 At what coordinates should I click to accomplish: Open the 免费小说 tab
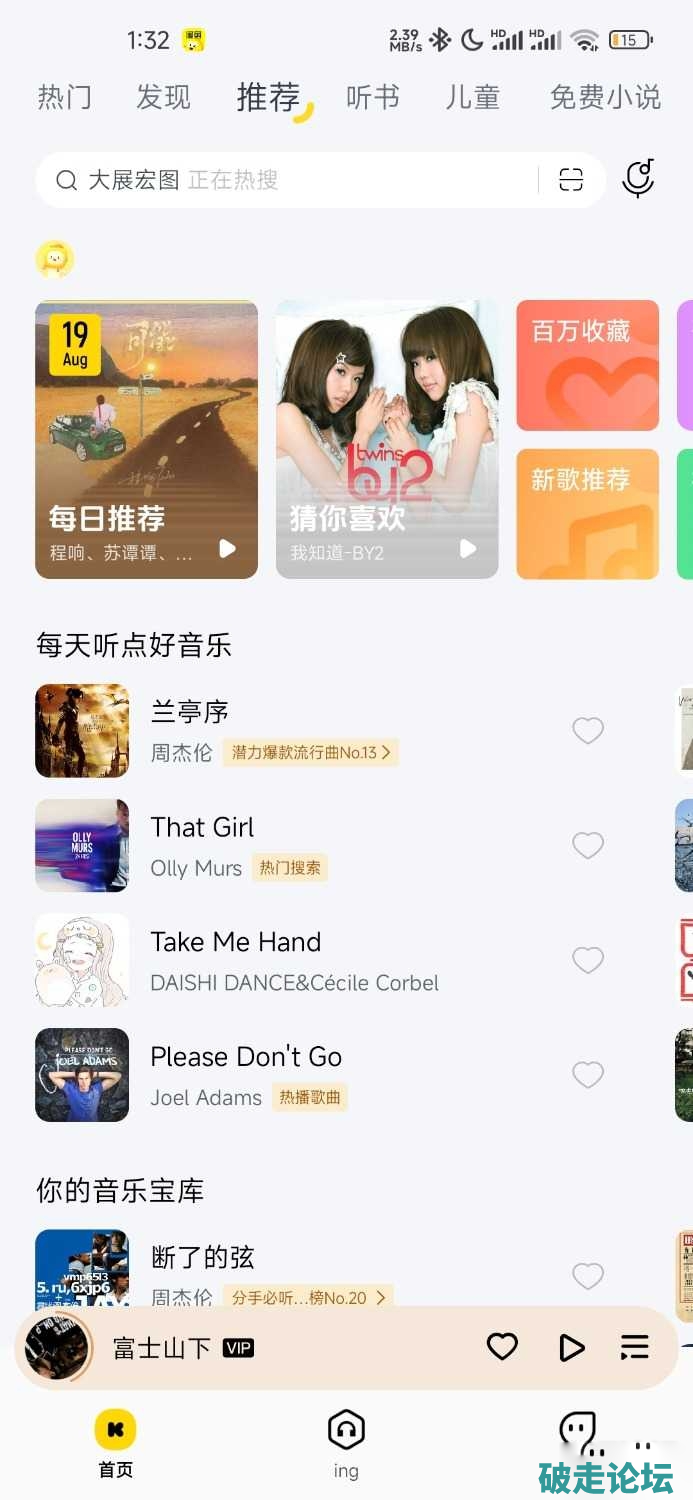[x=604, y=98]
